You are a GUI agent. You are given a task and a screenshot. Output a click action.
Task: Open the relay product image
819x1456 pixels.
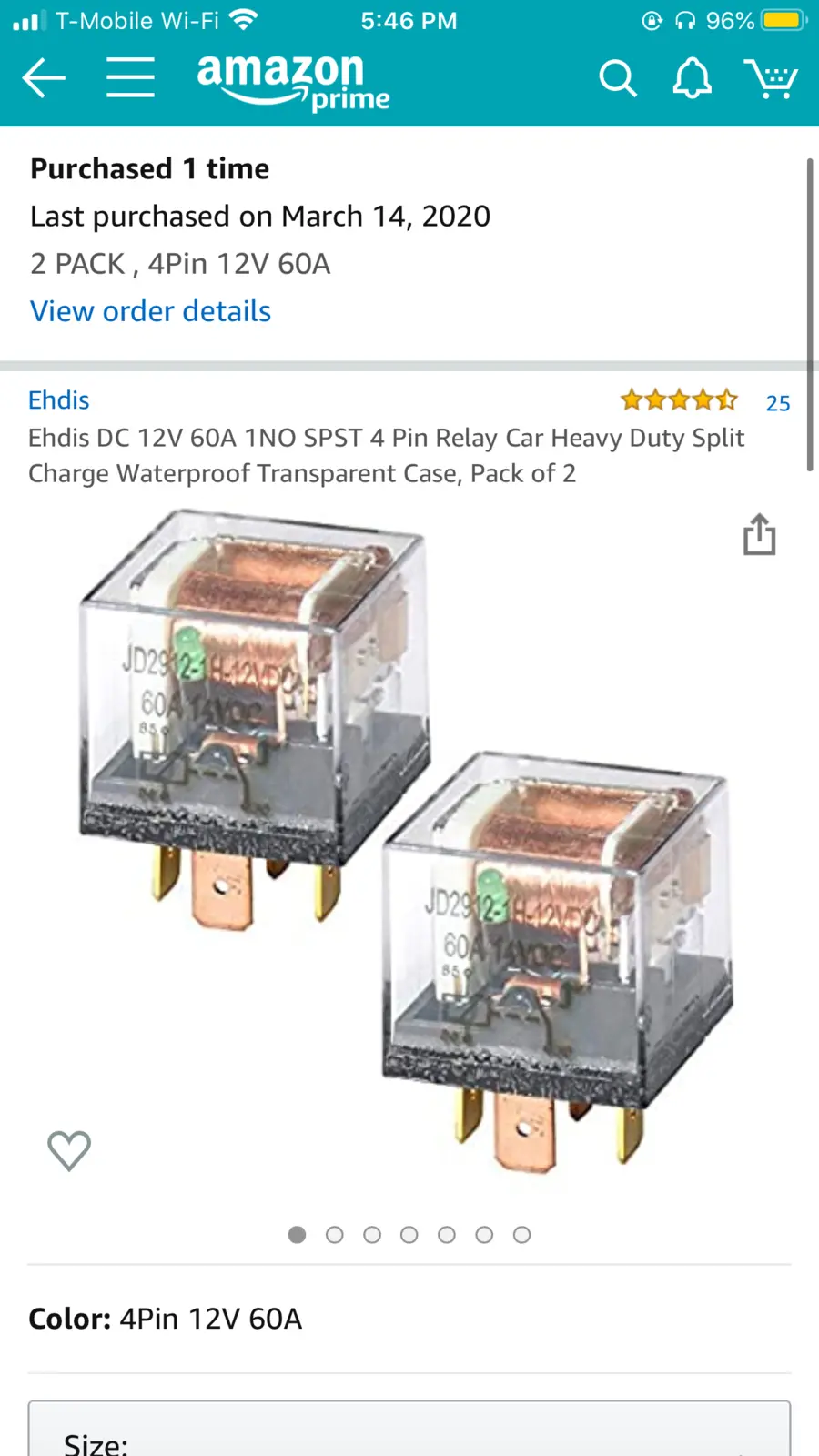(x=407, y=841)
